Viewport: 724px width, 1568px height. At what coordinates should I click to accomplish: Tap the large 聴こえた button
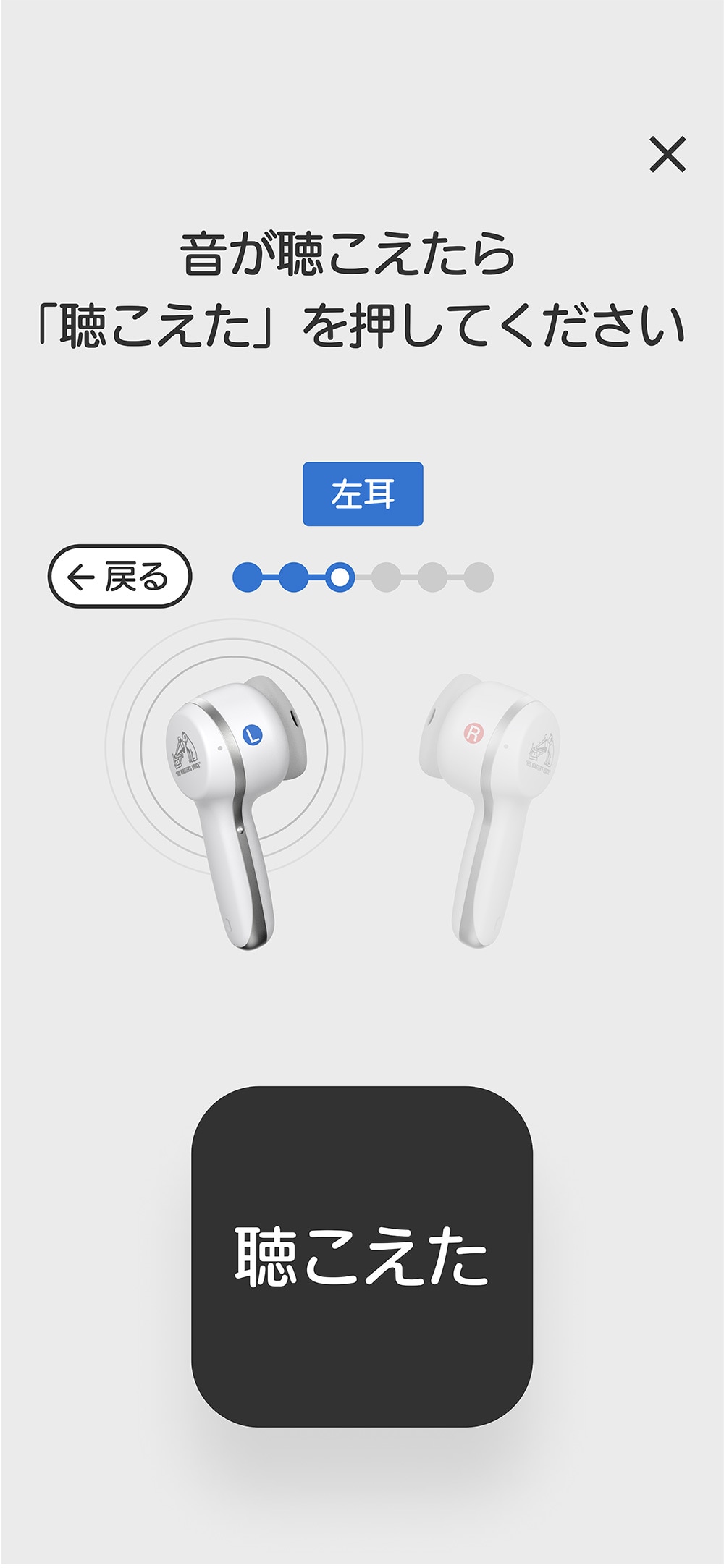pos(362,1256)
